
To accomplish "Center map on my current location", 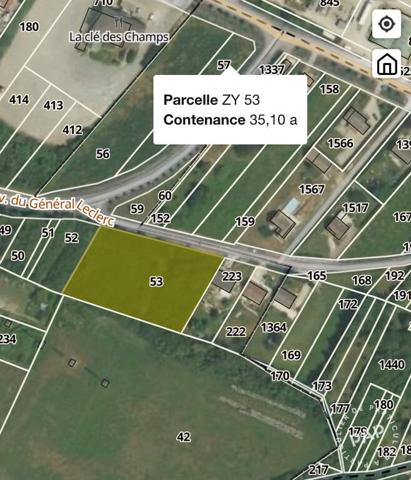I will (386, 24).
